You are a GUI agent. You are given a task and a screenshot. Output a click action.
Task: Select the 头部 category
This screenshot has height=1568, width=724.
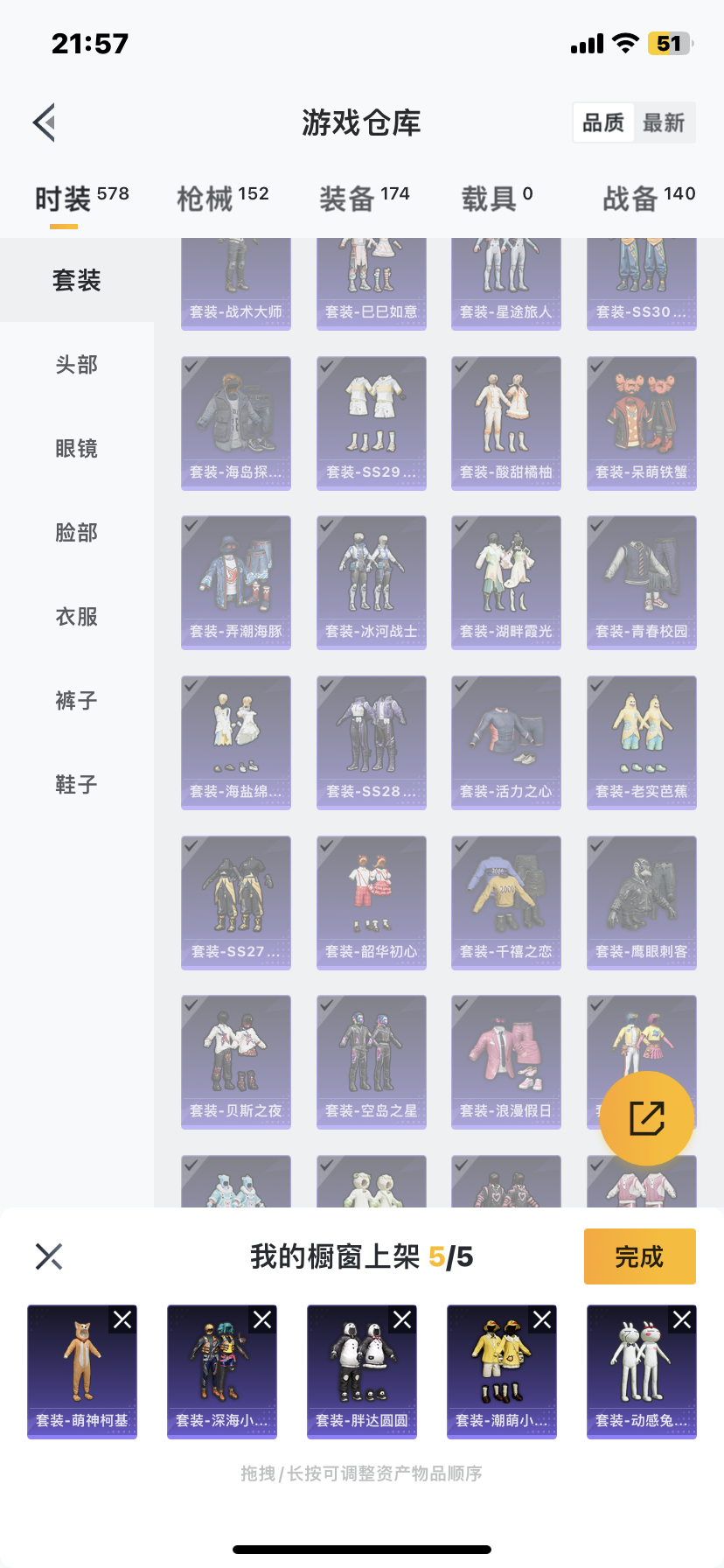pos(77,365)
